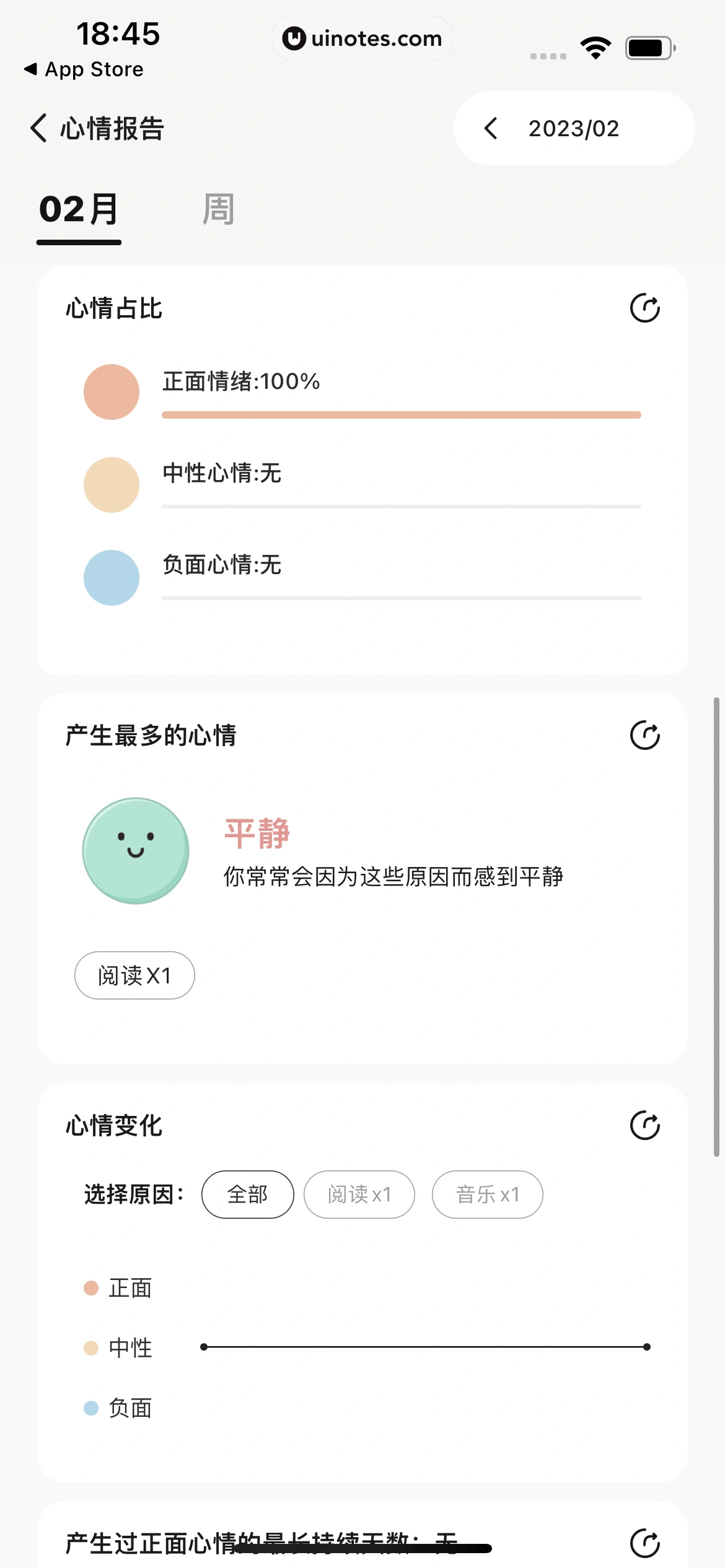Go to the previous month before 2023/02
The image size is (725, 1568).
click(x=491, y=128)
